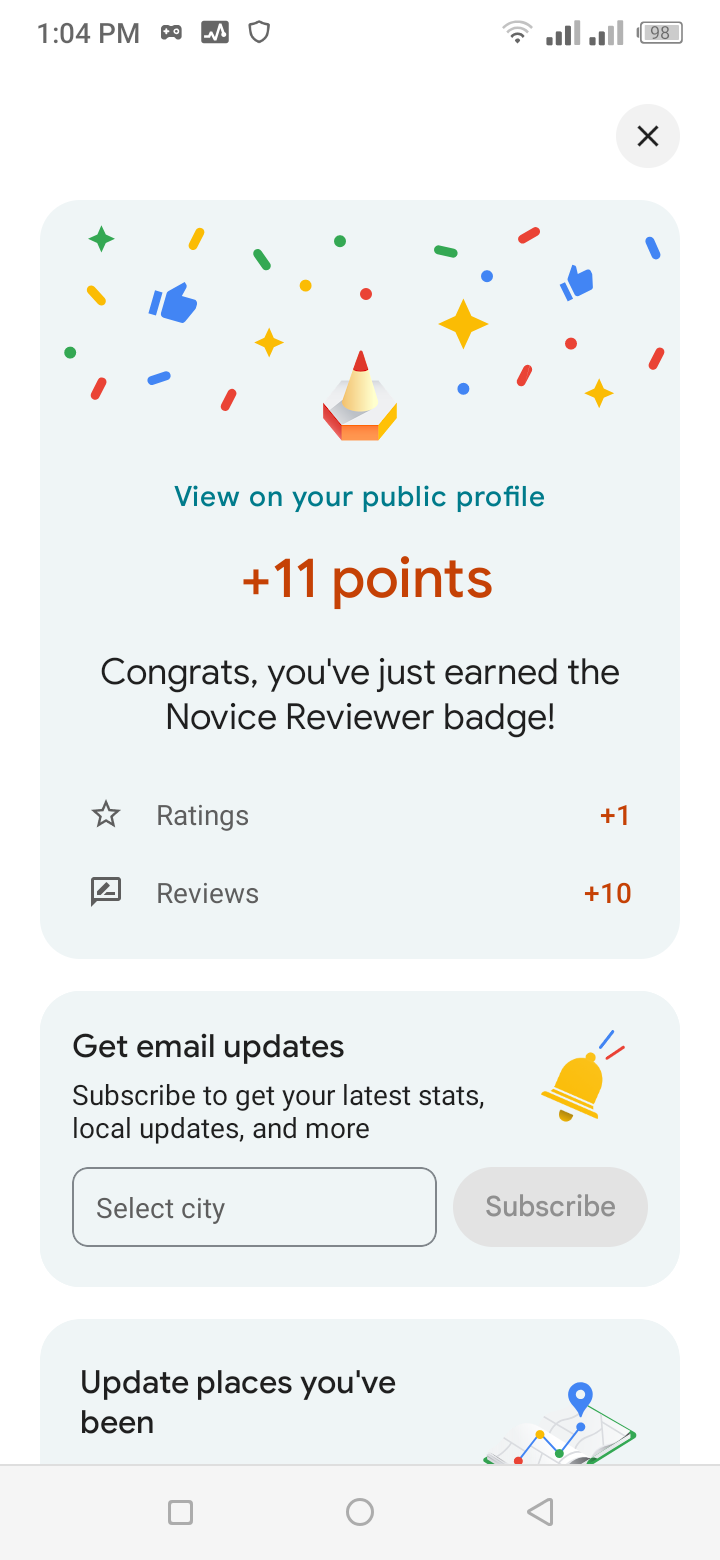Open View on your public profile link

tap(360, 497)
